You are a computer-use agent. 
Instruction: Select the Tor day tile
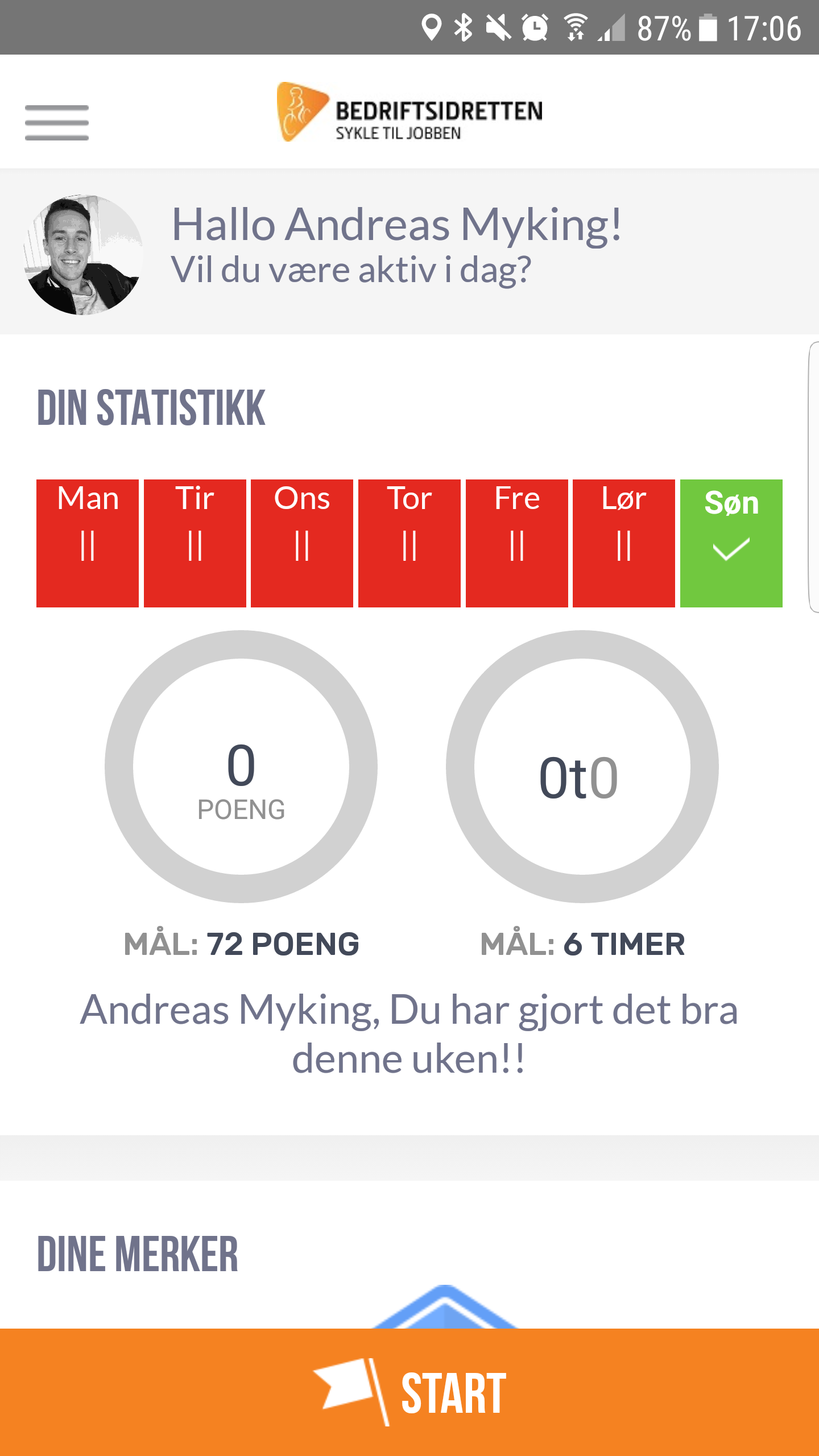pyautogui.click(x=409, y=543)
